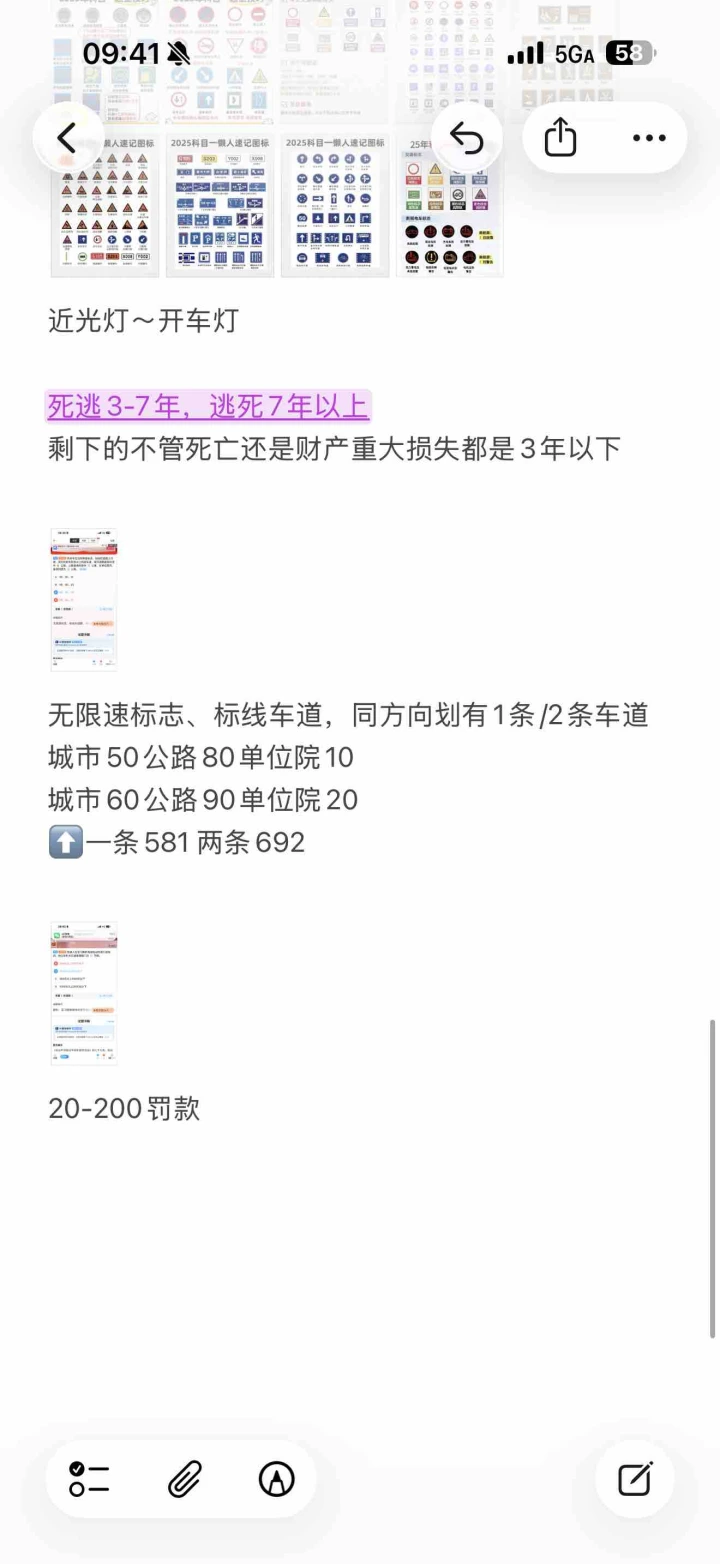The height and width of the screenshot is (1564, 720).
Task: Open the more options menu
Action: pos(649,138)
